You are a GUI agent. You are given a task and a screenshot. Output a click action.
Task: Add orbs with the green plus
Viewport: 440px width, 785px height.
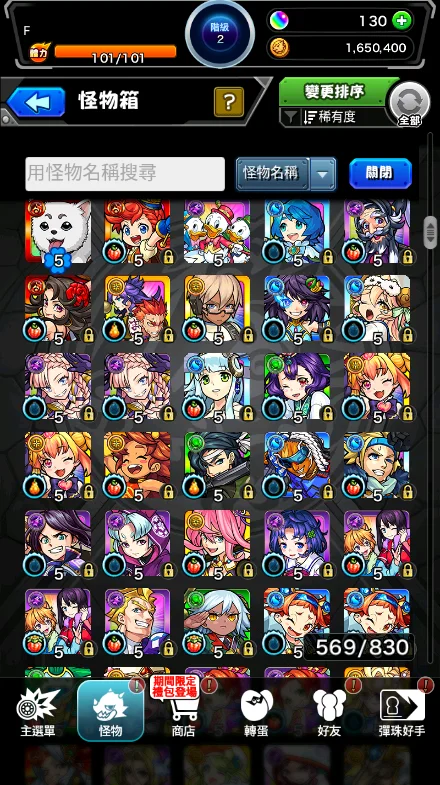click(x=402, y=21)
